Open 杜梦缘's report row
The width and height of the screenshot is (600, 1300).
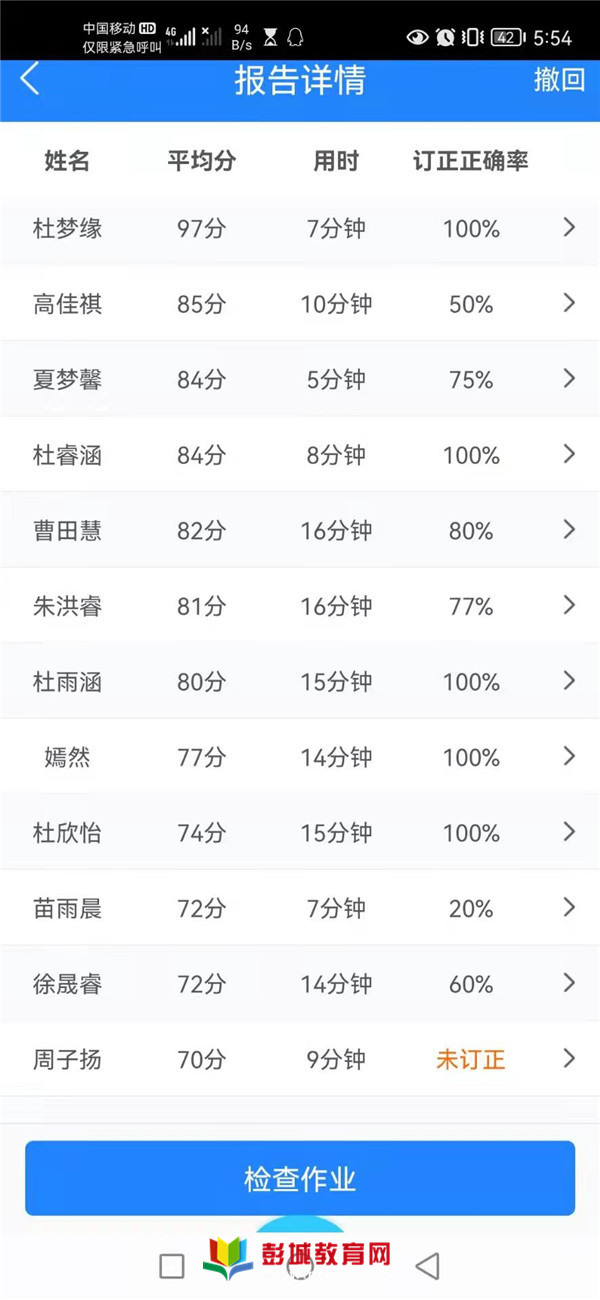[300, 228]
